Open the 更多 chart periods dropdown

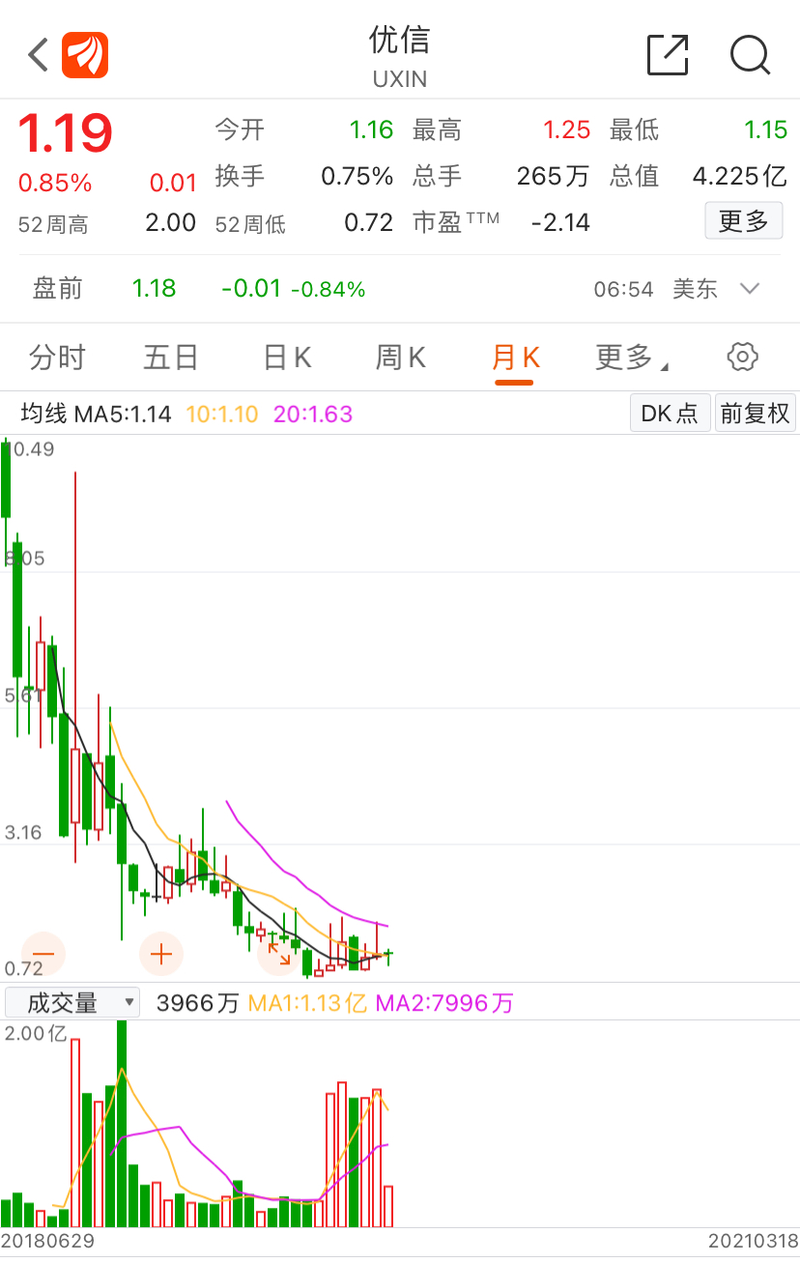click(x=632, y=357)
